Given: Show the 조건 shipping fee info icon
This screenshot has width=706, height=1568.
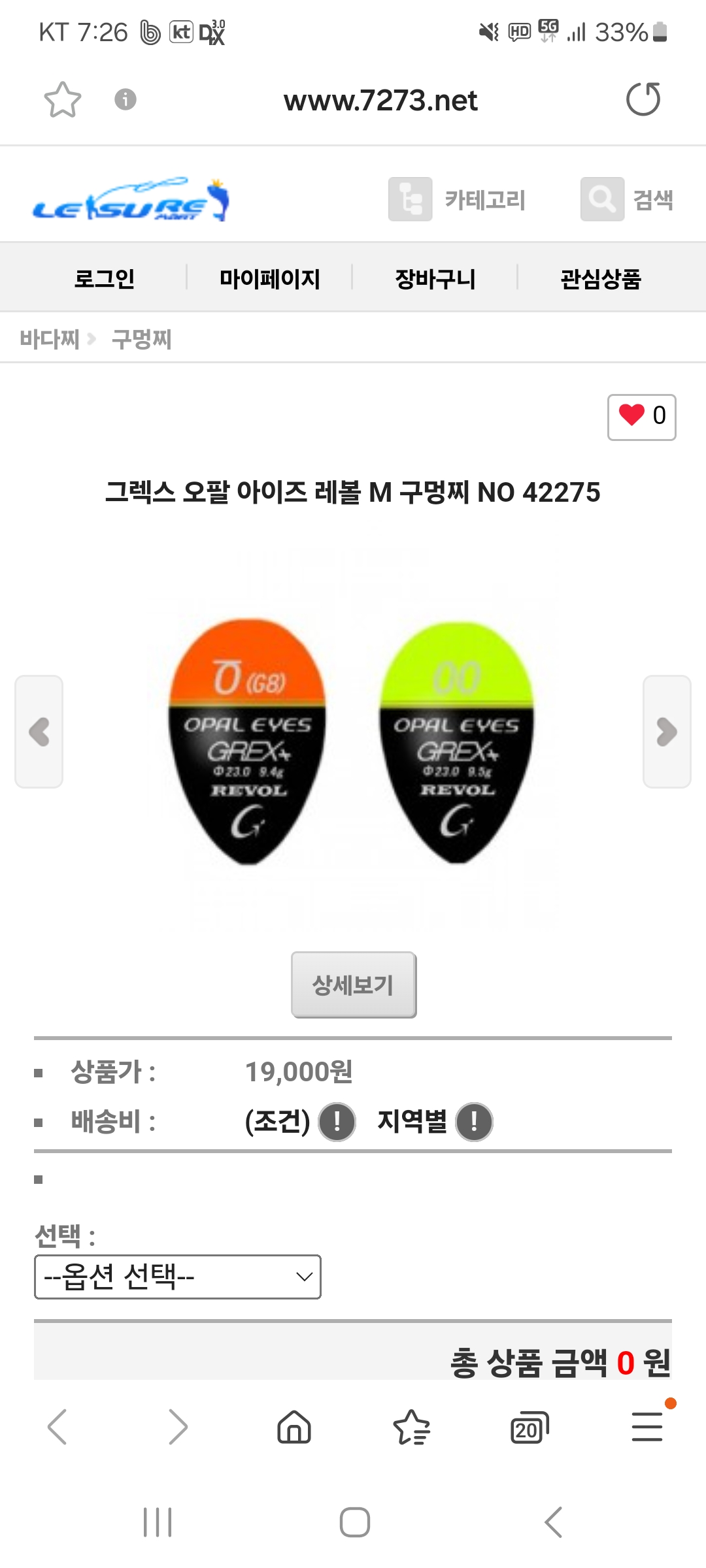Looking at the screenshot, I should (337, 1122).
